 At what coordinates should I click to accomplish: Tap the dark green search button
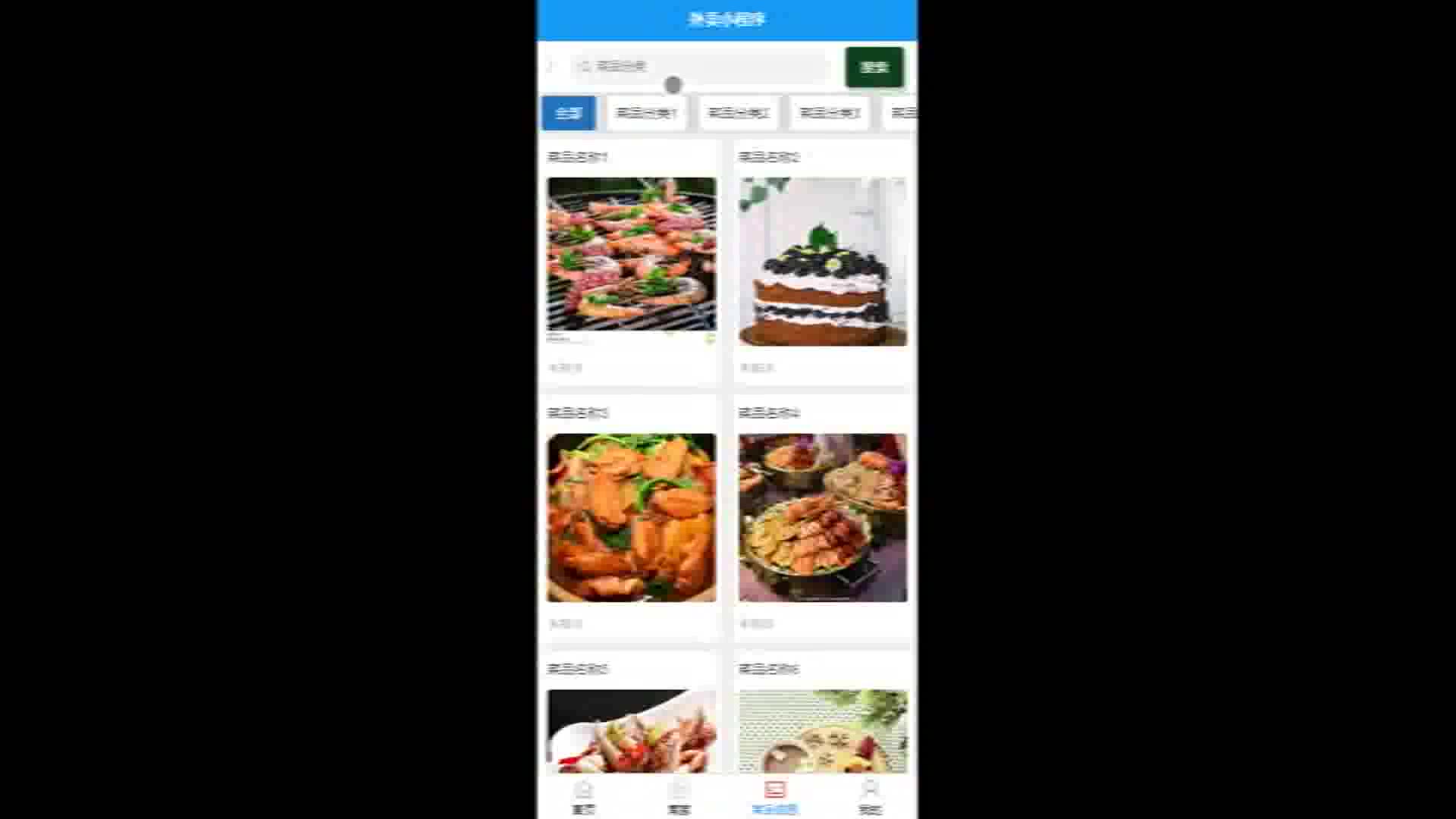[874, 67]
